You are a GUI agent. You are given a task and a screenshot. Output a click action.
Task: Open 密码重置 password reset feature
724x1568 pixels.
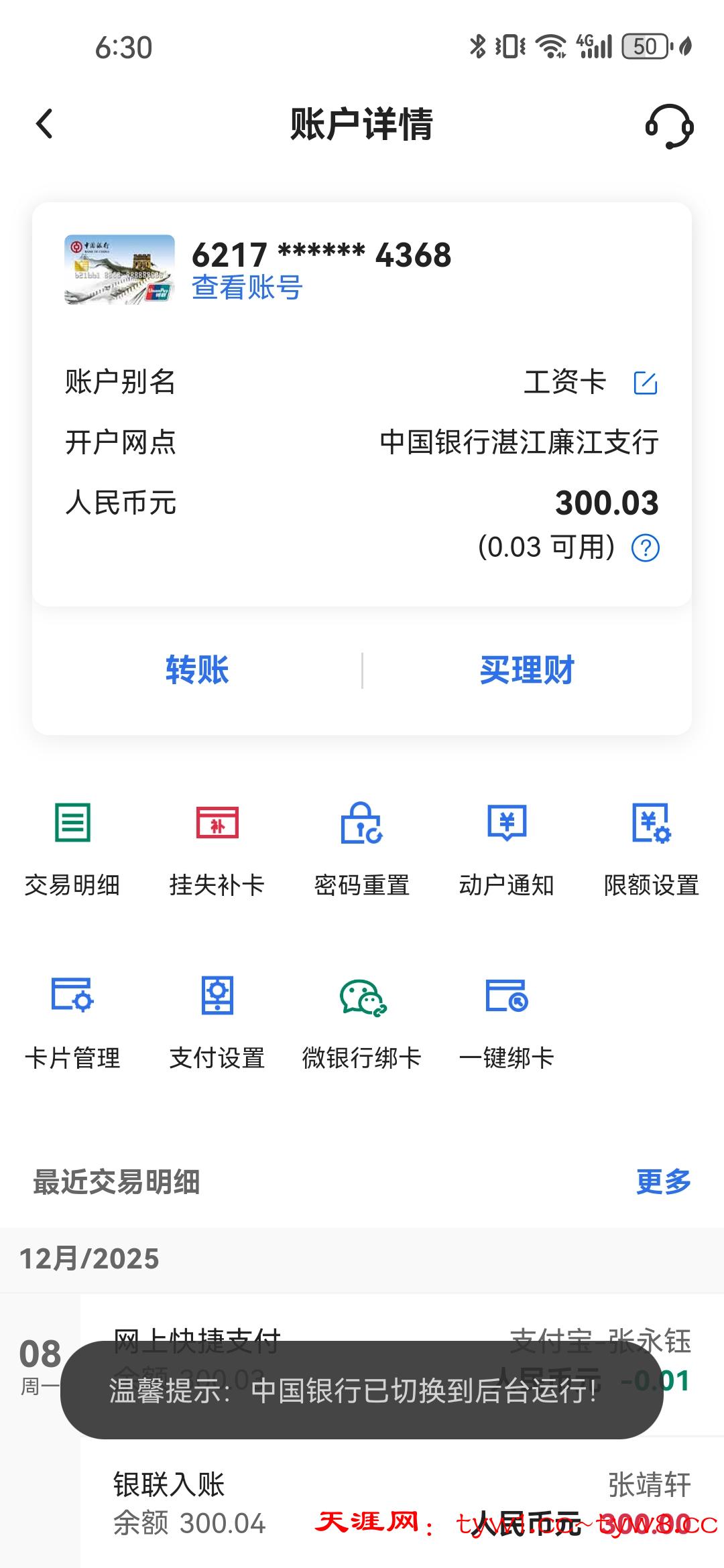[362, 848]
